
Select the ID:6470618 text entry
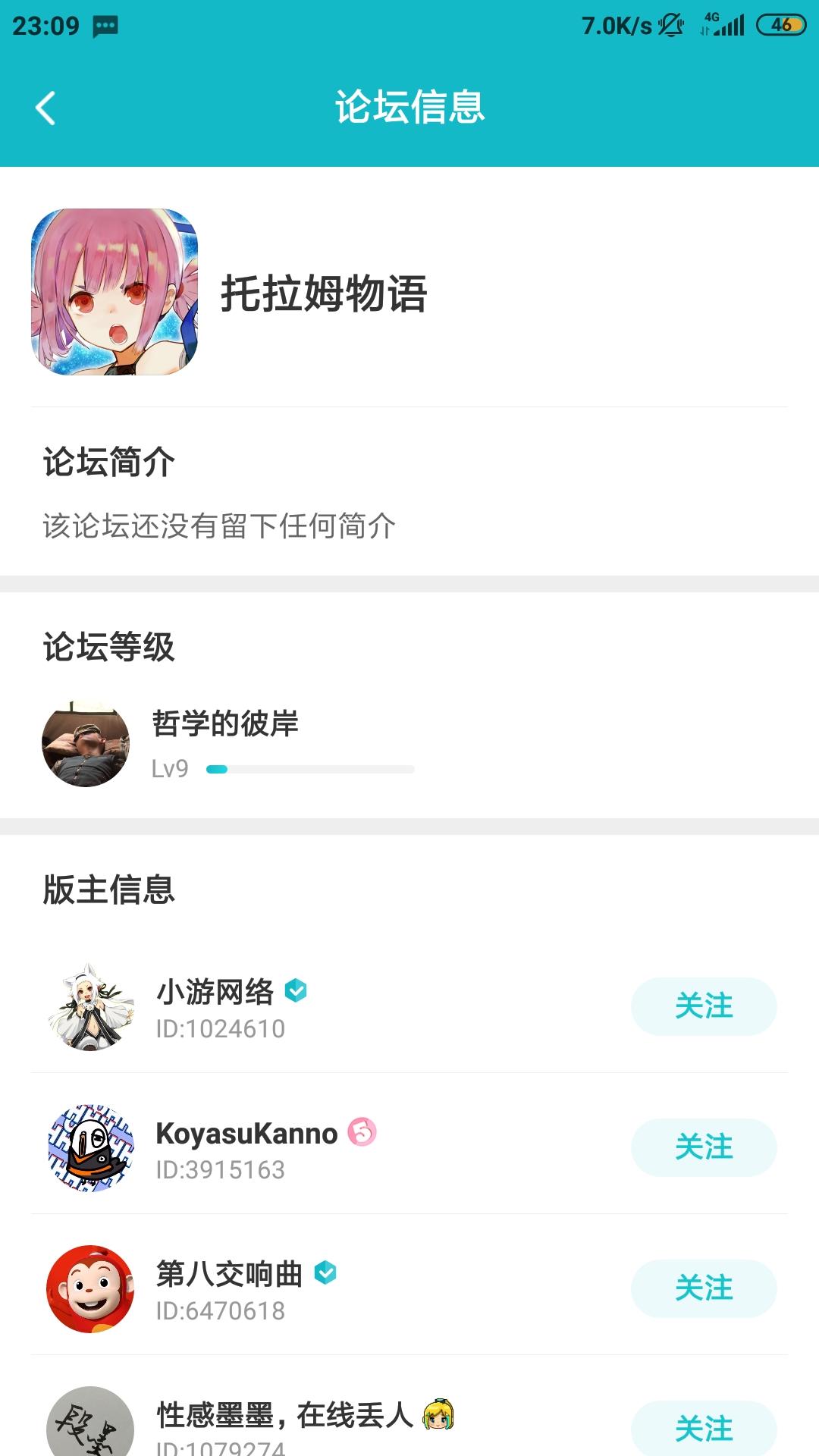[218, 1308]
